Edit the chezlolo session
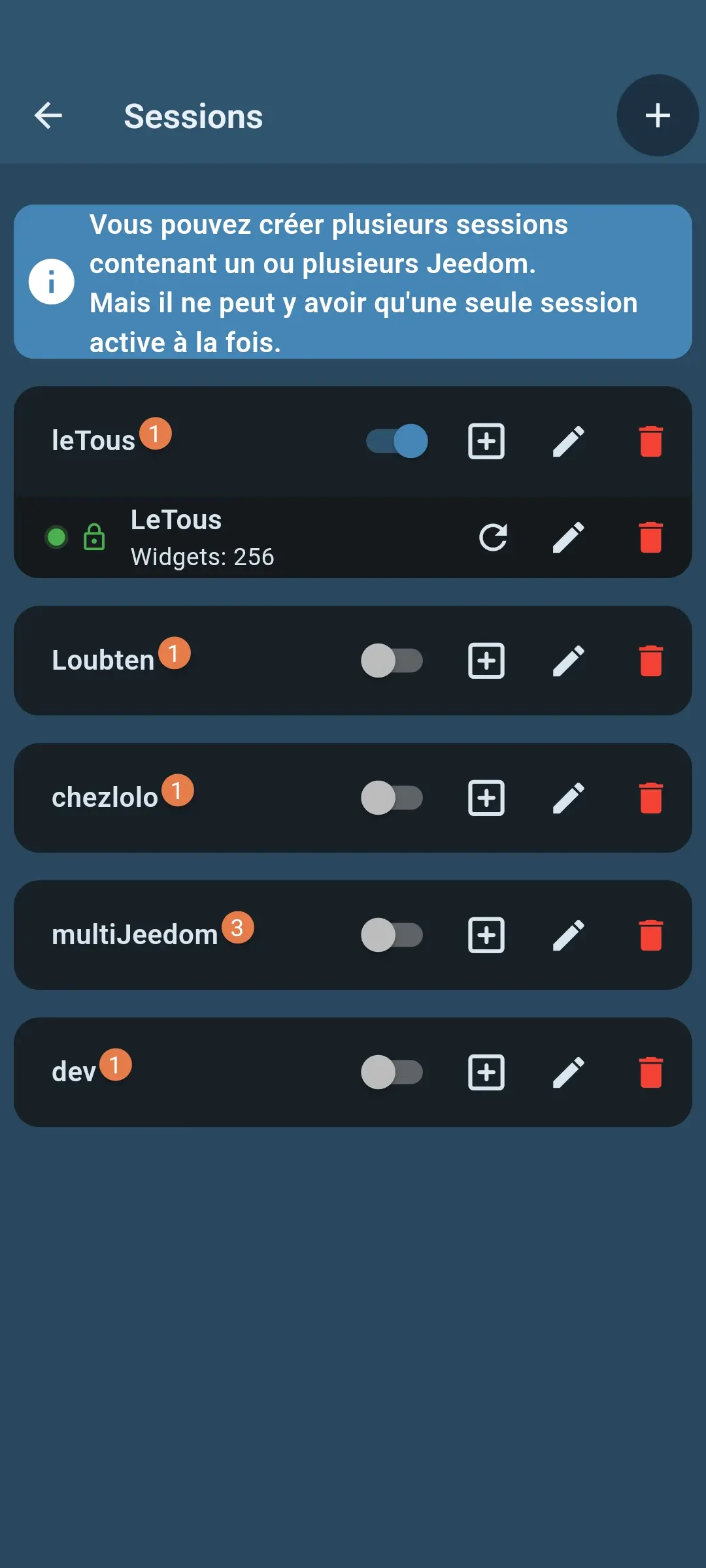The height and width of the screenshot is (1568, 706). (568, 798)
